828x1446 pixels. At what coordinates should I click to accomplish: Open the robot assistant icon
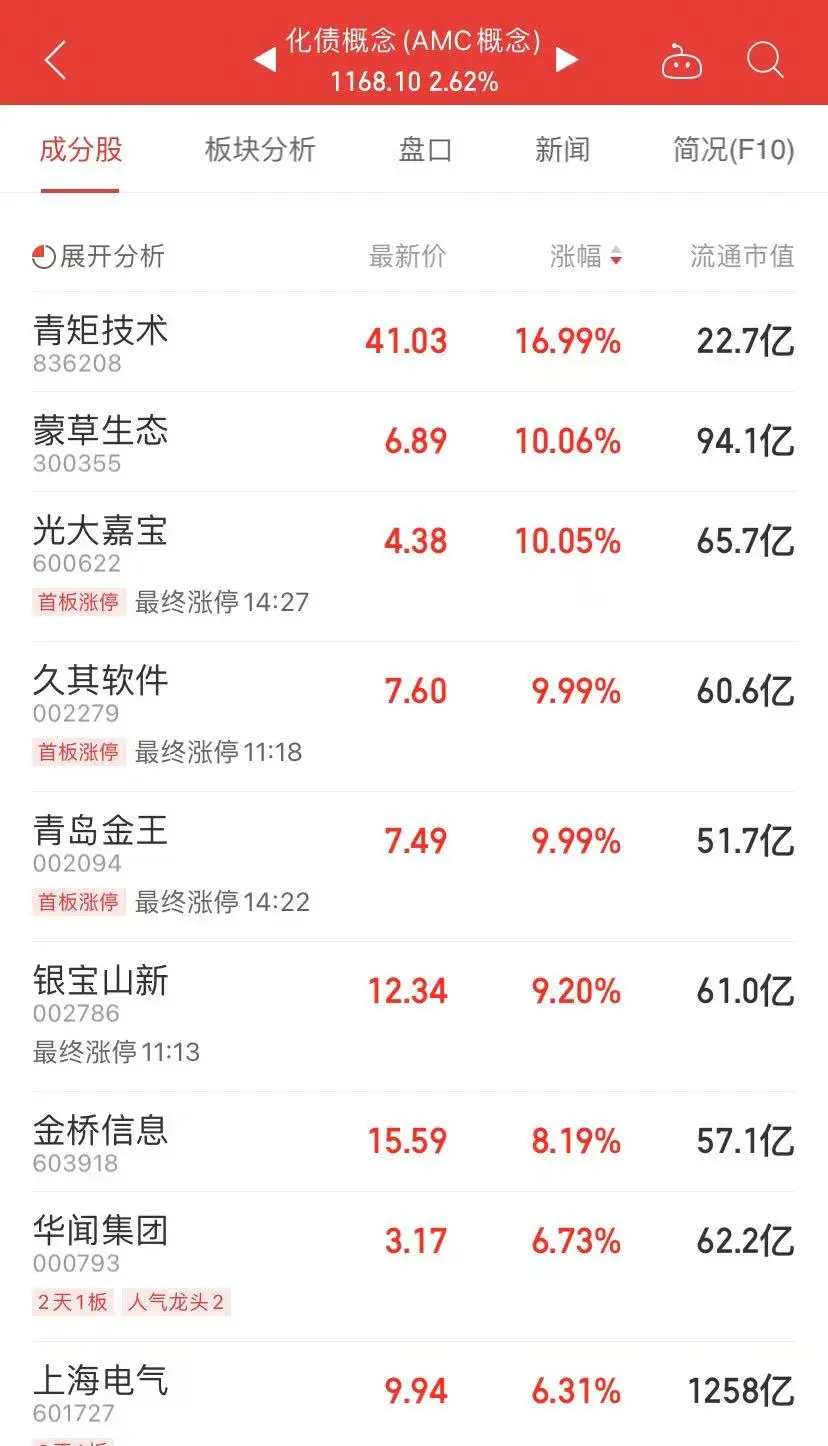[x=682, y=62]
